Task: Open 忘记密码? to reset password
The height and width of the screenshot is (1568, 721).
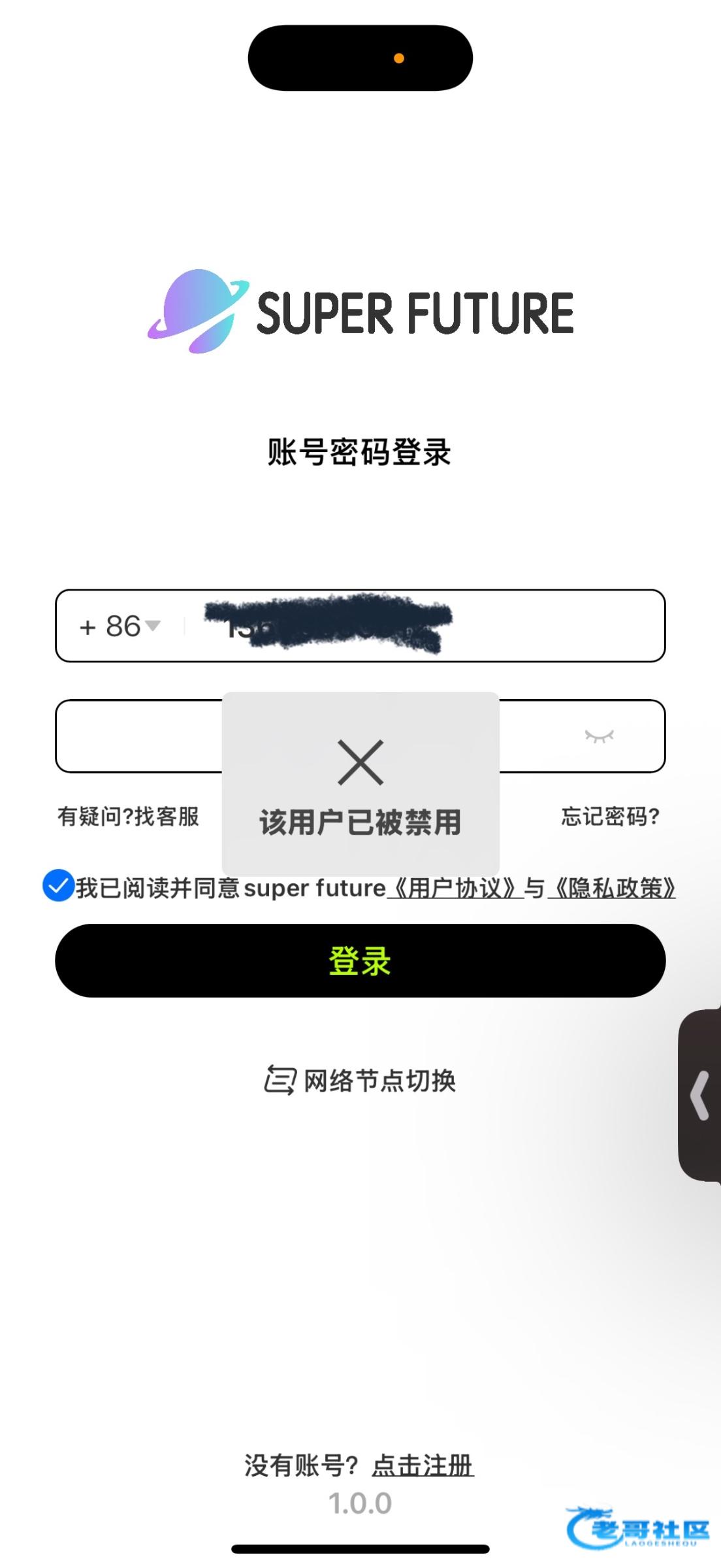Action: (610, 817)
